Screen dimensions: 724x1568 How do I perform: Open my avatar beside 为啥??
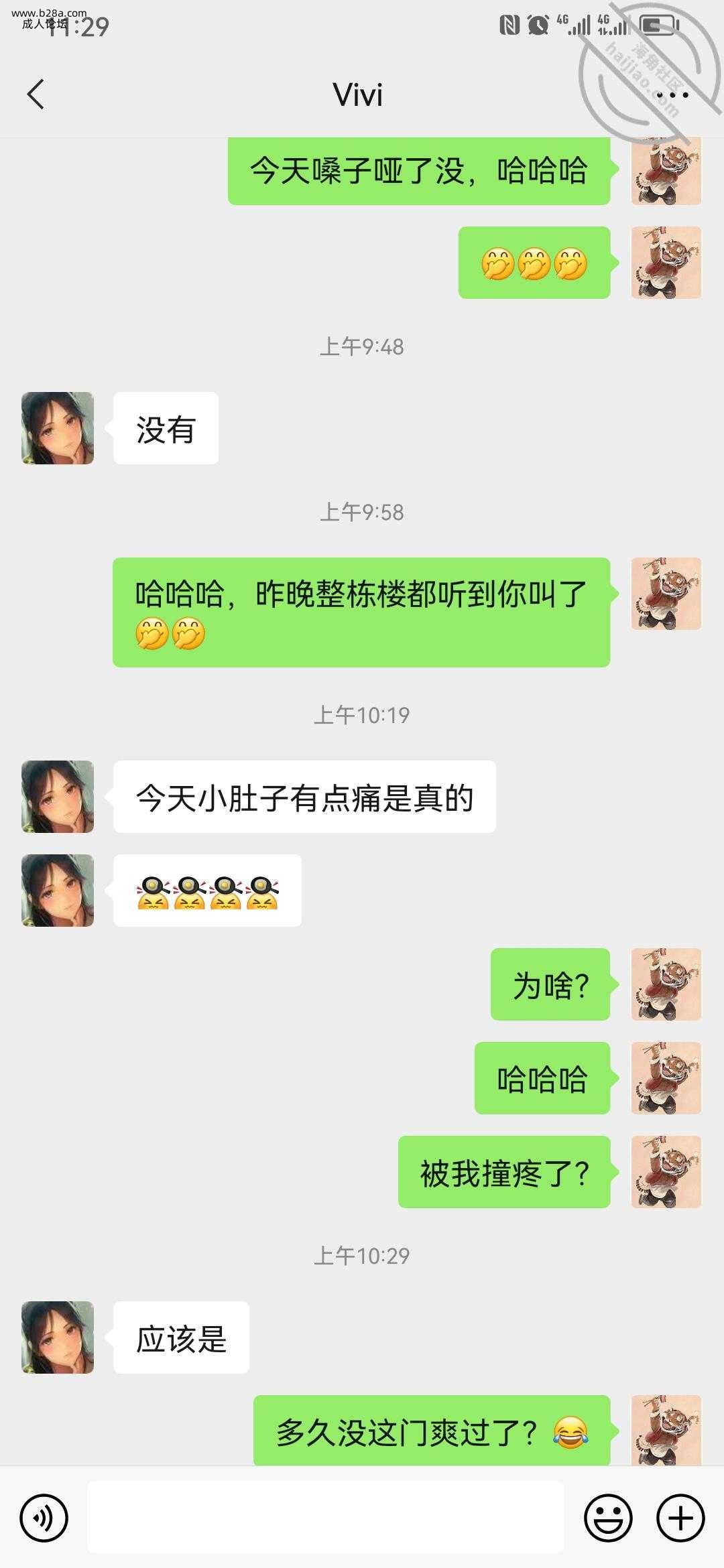point(666,984)
